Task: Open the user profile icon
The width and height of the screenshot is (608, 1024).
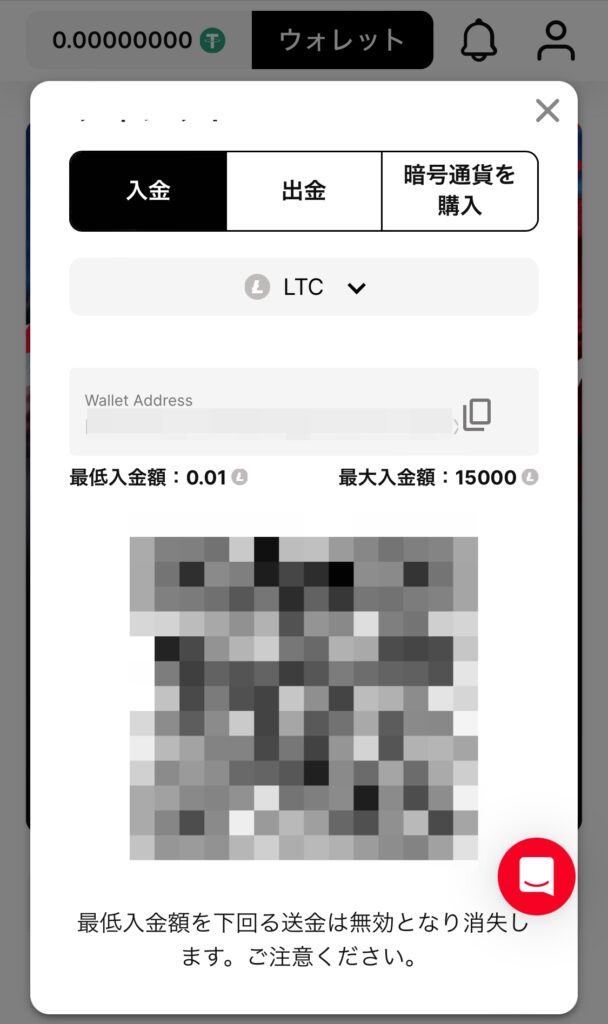Action: pos(555,40)
